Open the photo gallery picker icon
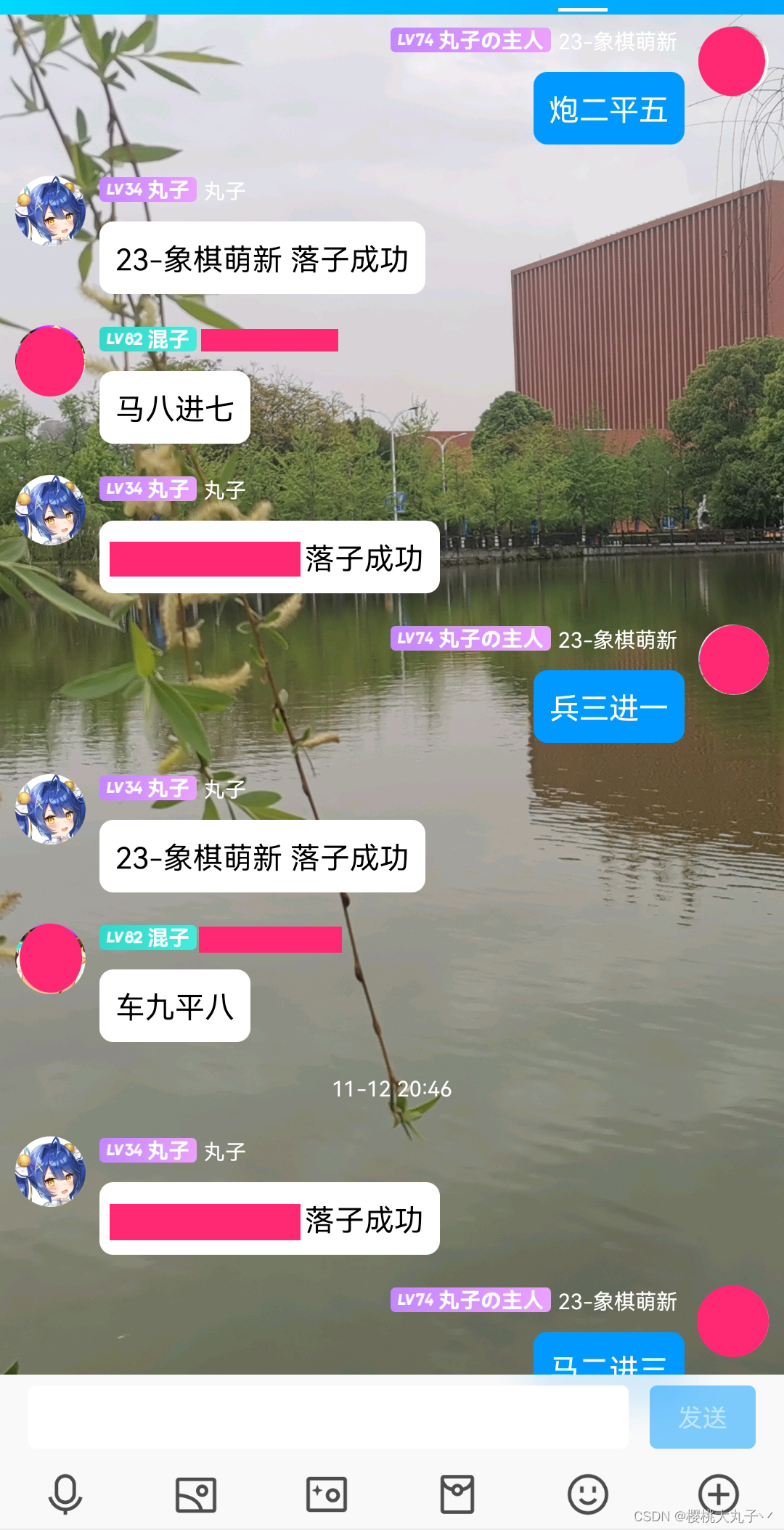Image resolution: width=784 pixels, height=1530 pixels. [x=195, y=1494]
